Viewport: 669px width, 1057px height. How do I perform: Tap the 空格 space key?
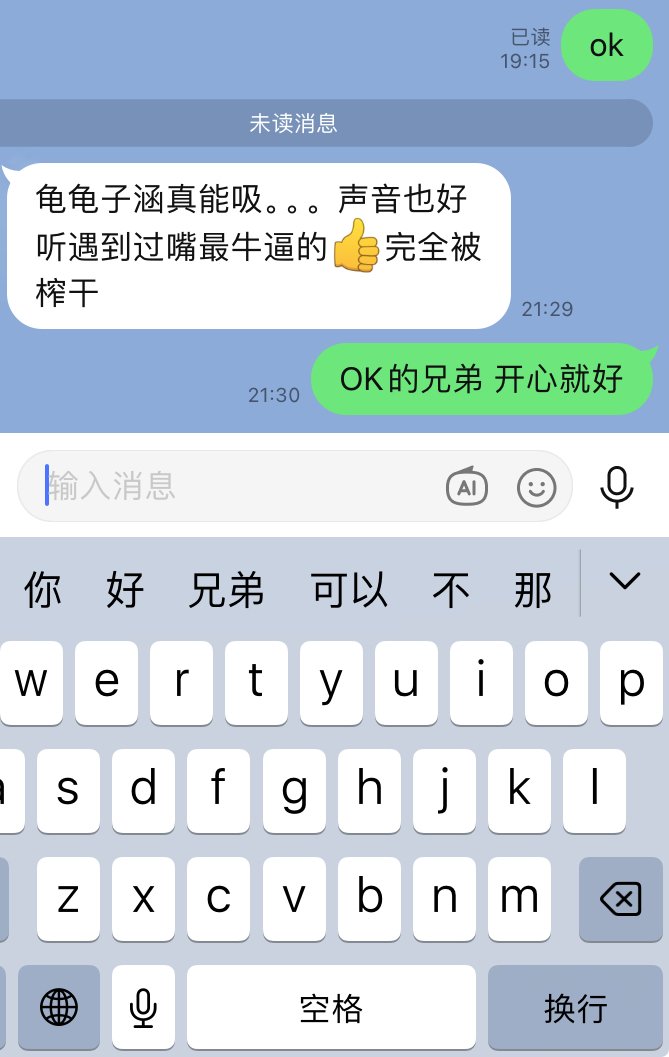coord(331,1007)
